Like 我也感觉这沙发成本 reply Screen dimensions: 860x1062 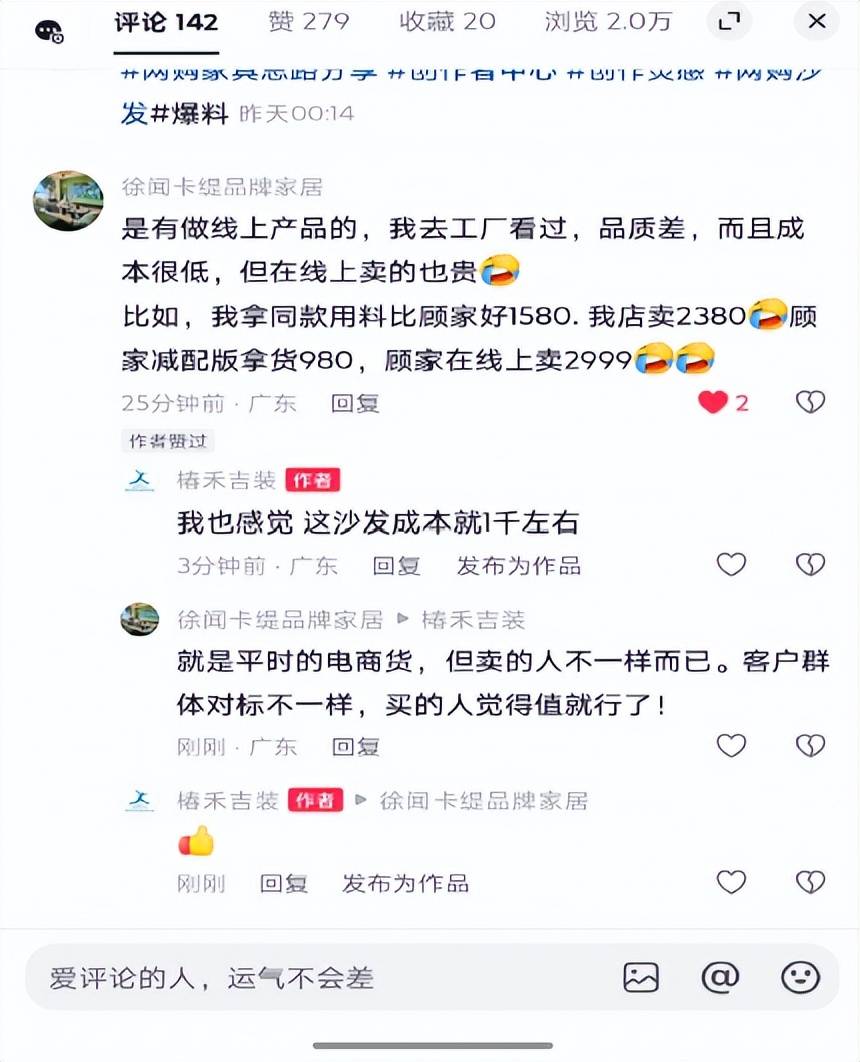tap(731, 565)
